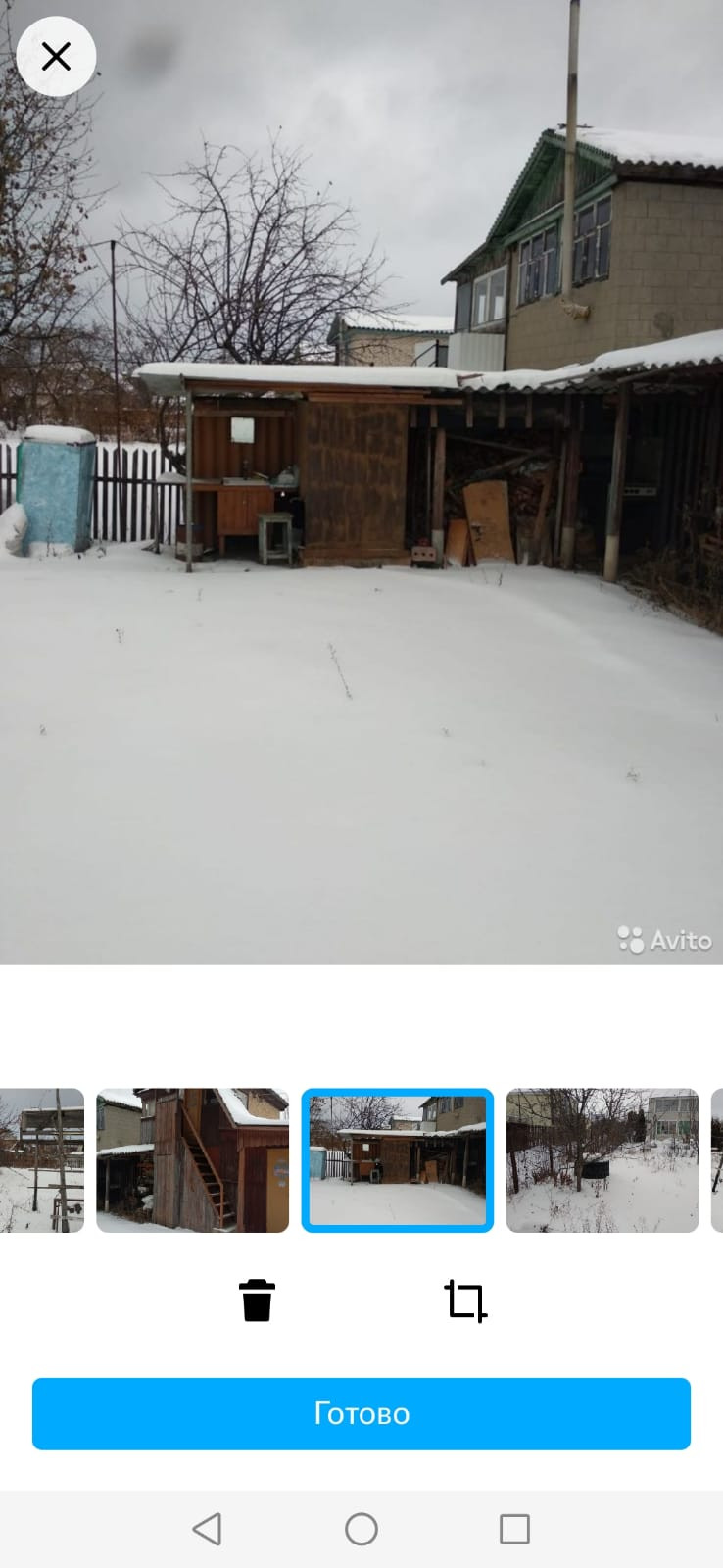Select the highlighted shed thumbnail
The width and height of the screenshot is (723, 1568).
click(397, 1160)
